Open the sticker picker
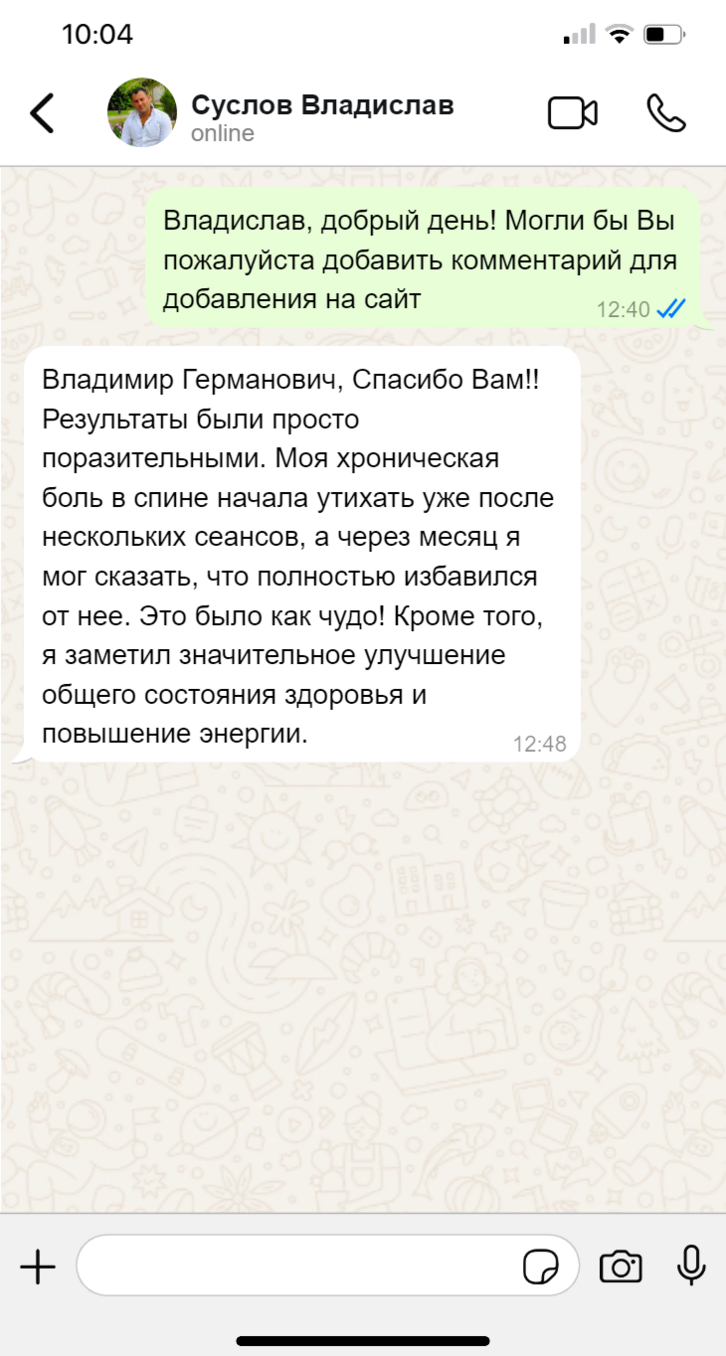This screenshot has width=726, height=1356. [541, 1267]
